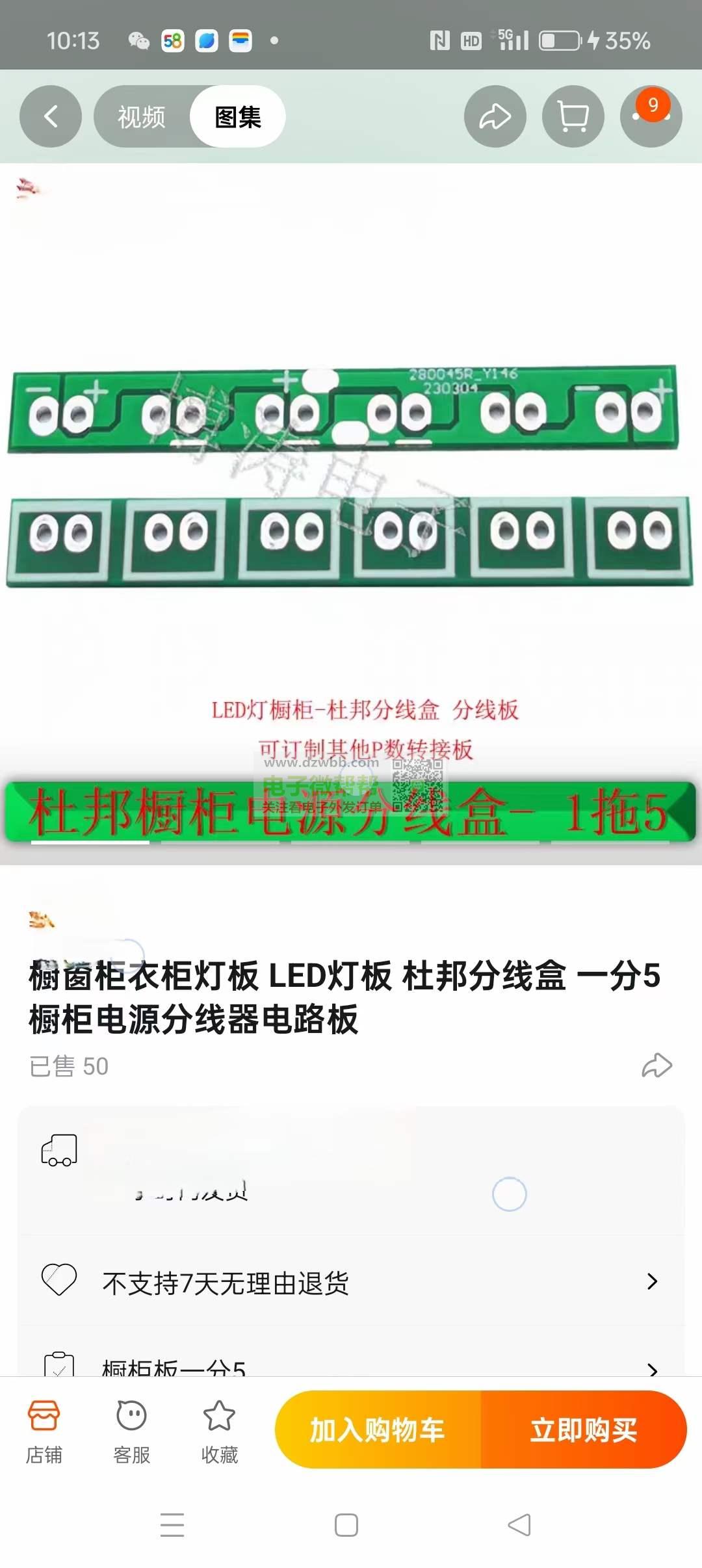This screenshot has height=1568, width=702.
Task: Switch to the 视频 tab
Action: point(142,117)
